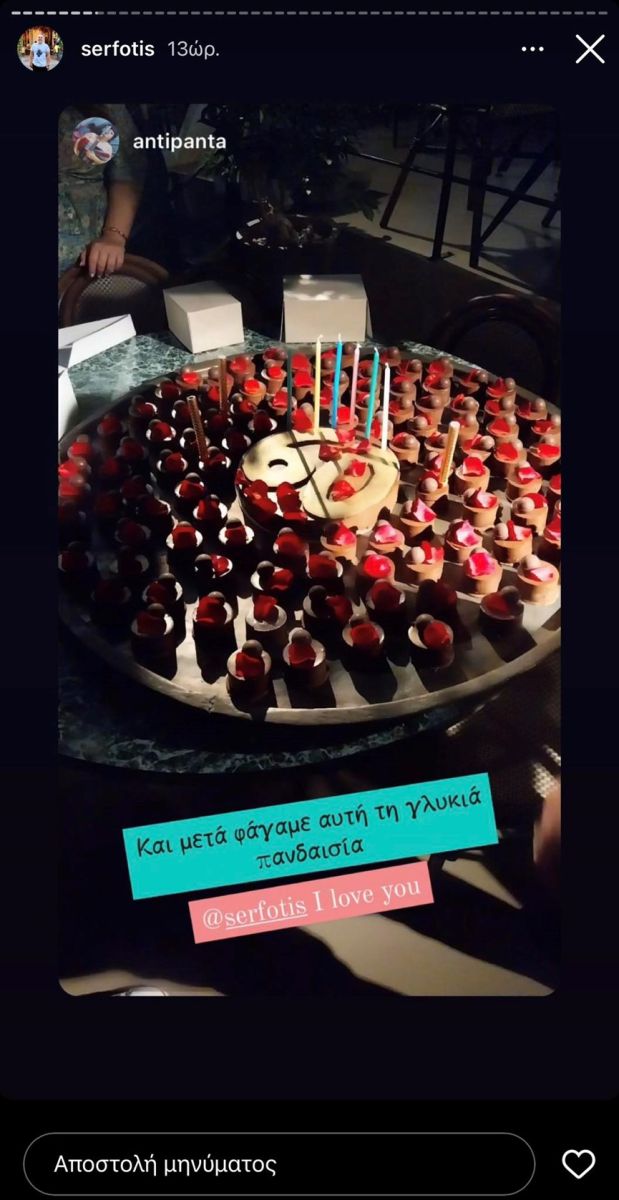Open the three-dot story options menu
619x1200 pixels.
532,49
